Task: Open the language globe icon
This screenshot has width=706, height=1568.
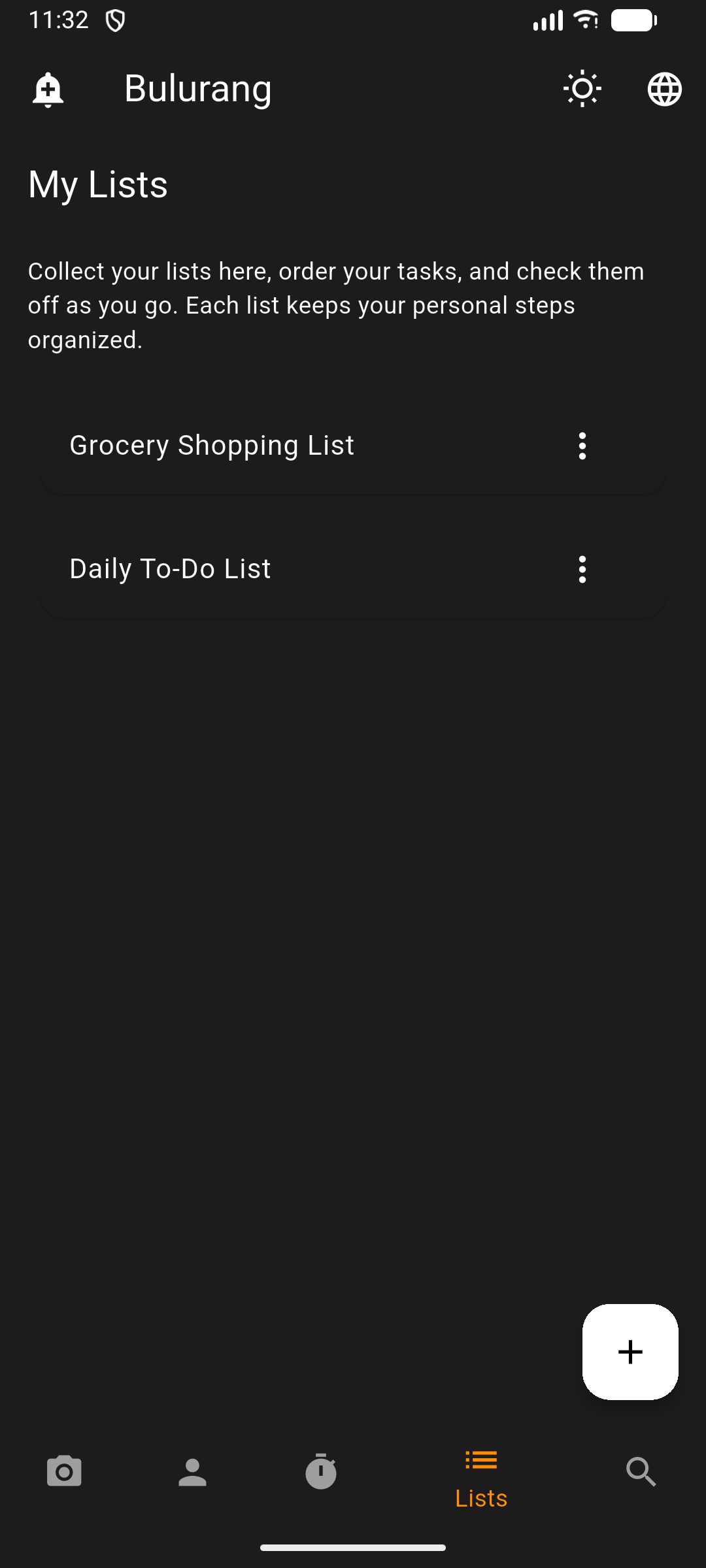Action: [x=664, y=89]
